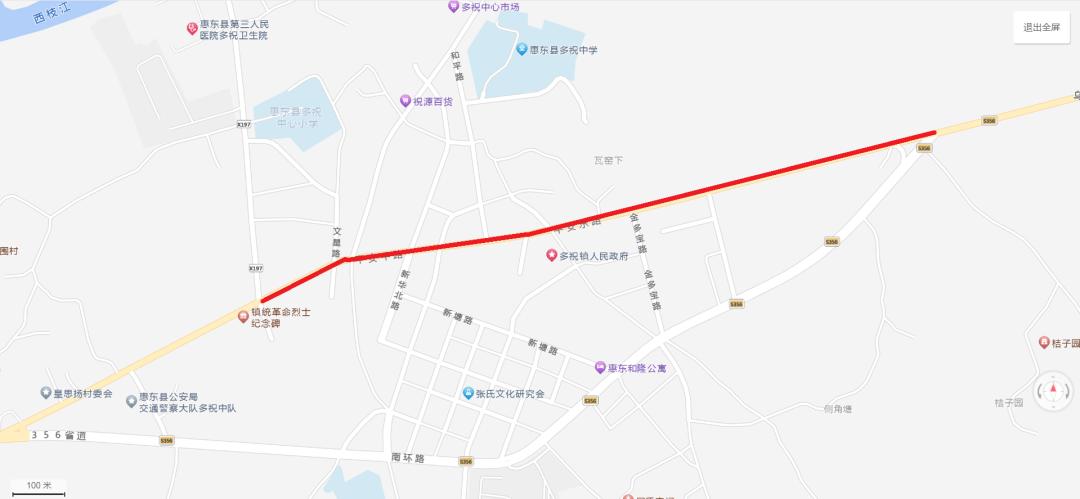Viewport: 1080px width, 499px height.
Task: Select the 惠东和隆公寓 marker
Action: click(600, 368)
